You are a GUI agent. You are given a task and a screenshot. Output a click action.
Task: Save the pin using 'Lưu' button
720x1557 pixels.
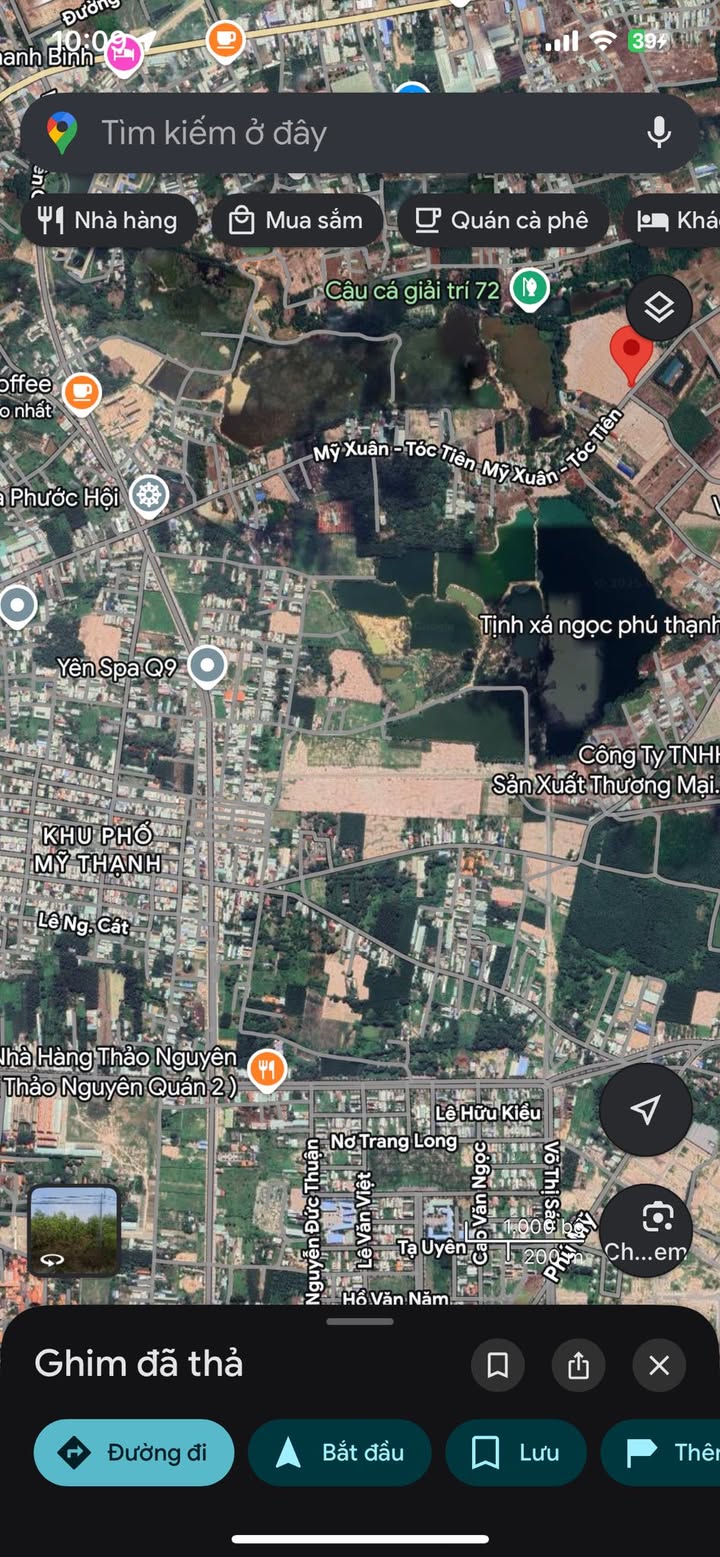515,1452
